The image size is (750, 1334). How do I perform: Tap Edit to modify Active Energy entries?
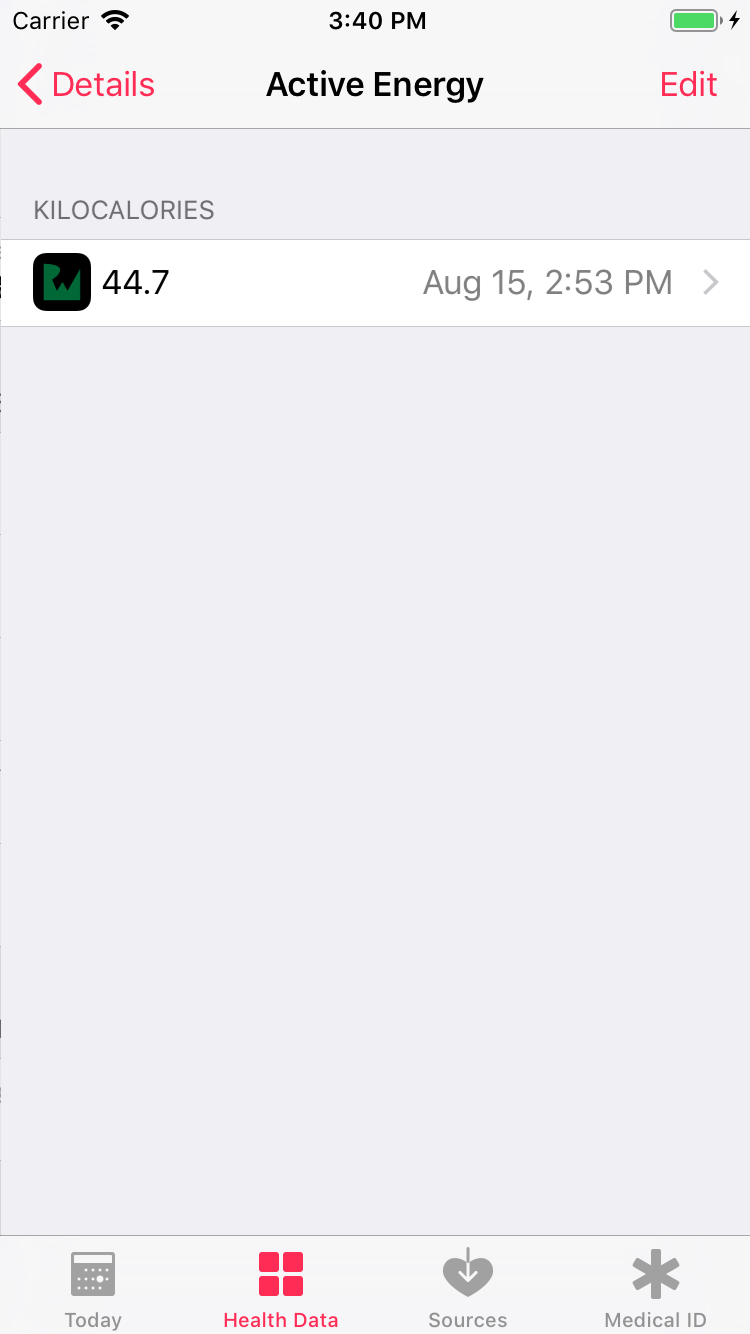(688, 84)
